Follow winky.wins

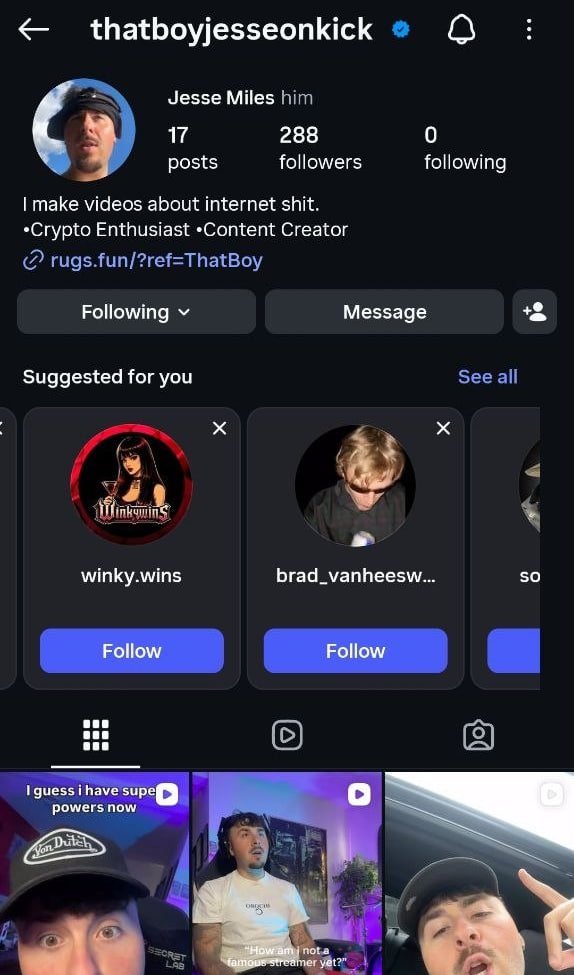pyautogui.click(x=132, y=650)
